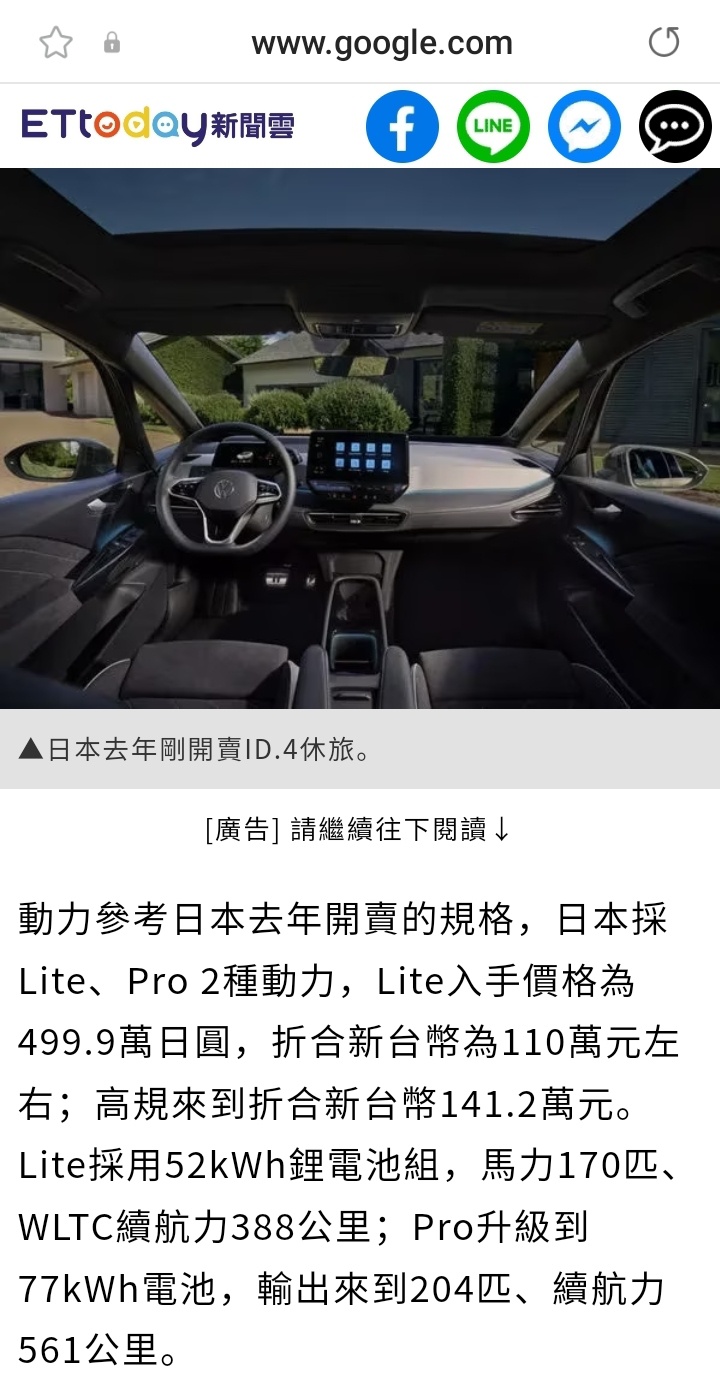Screen dimensions: 720x1379
Task: Share the article on Facebook
Action: 402,126
